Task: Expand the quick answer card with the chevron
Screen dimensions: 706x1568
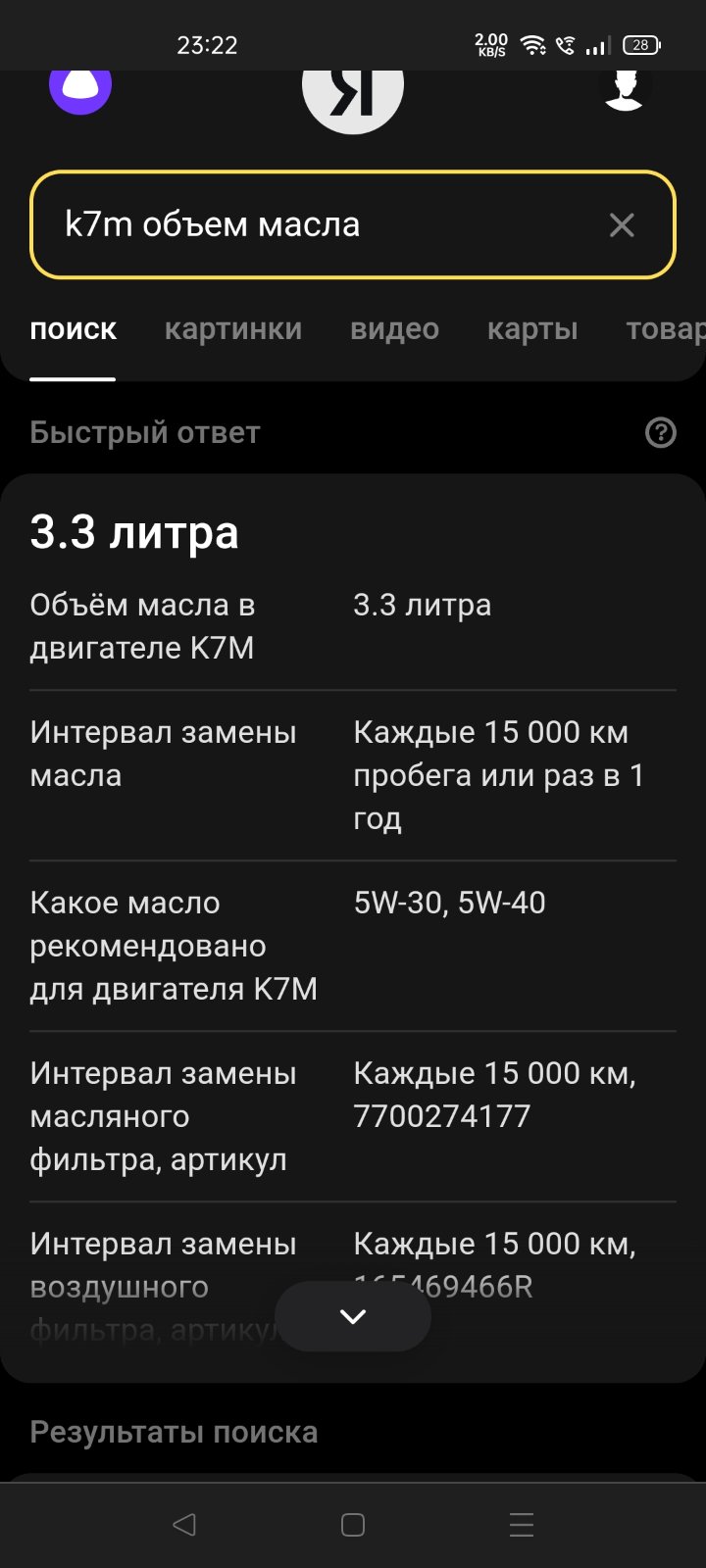Action: [x=353, y=1316]
